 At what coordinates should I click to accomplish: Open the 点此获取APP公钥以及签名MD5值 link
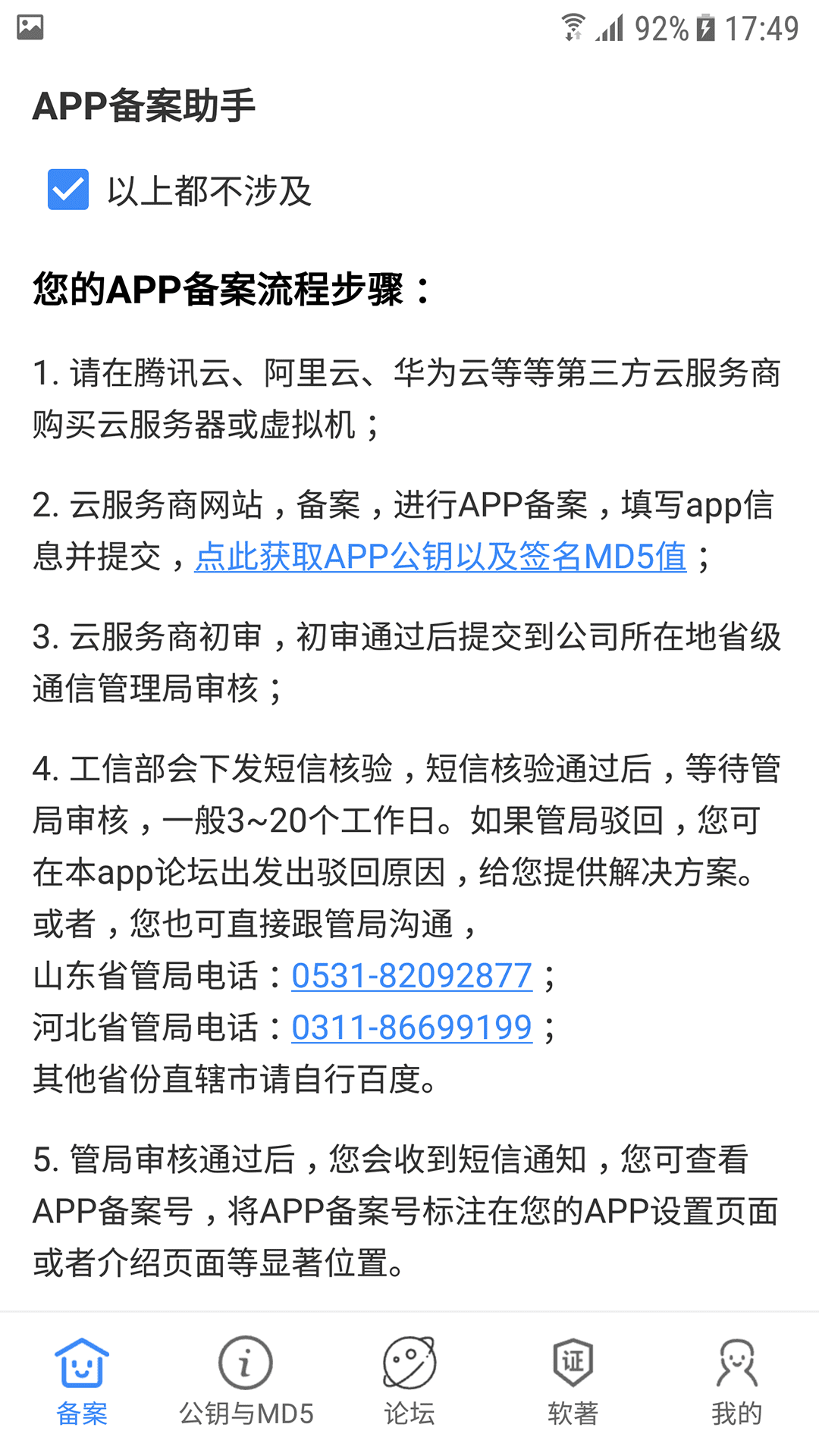[x=440, y=557]
